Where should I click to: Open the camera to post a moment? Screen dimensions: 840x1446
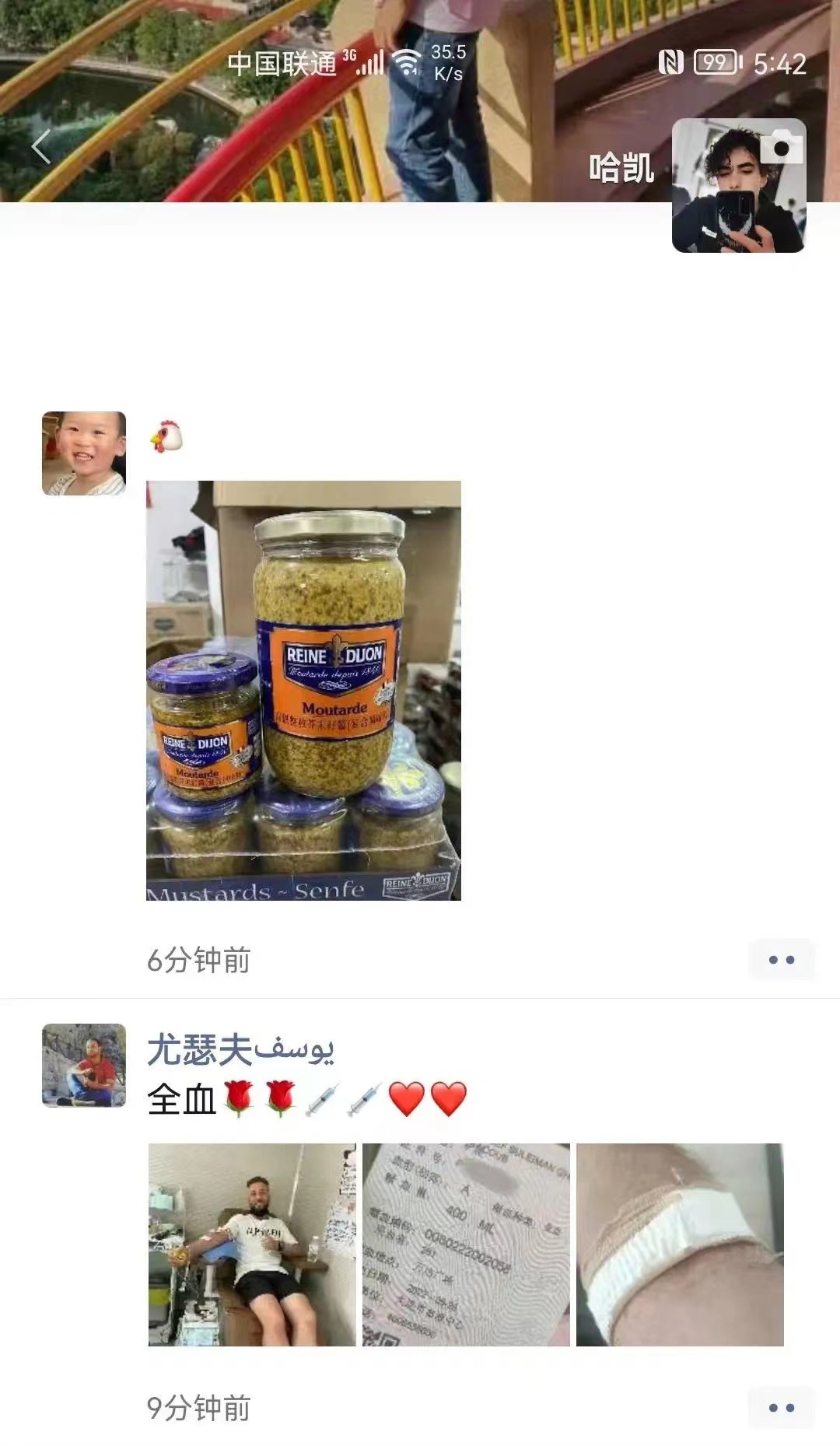click(x=781, y=146)
